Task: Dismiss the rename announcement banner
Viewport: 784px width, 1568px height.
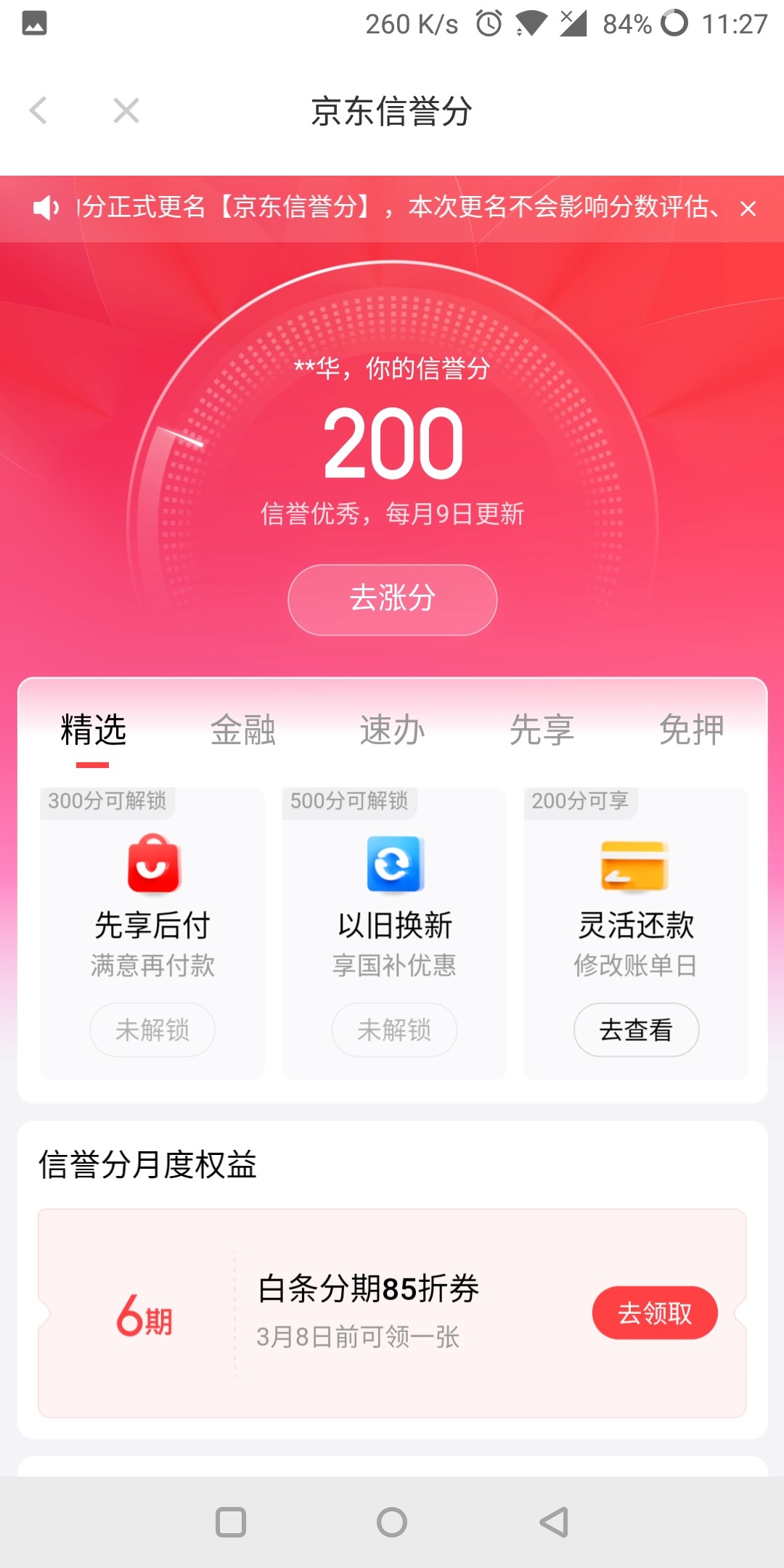Action: click(748, 209)
